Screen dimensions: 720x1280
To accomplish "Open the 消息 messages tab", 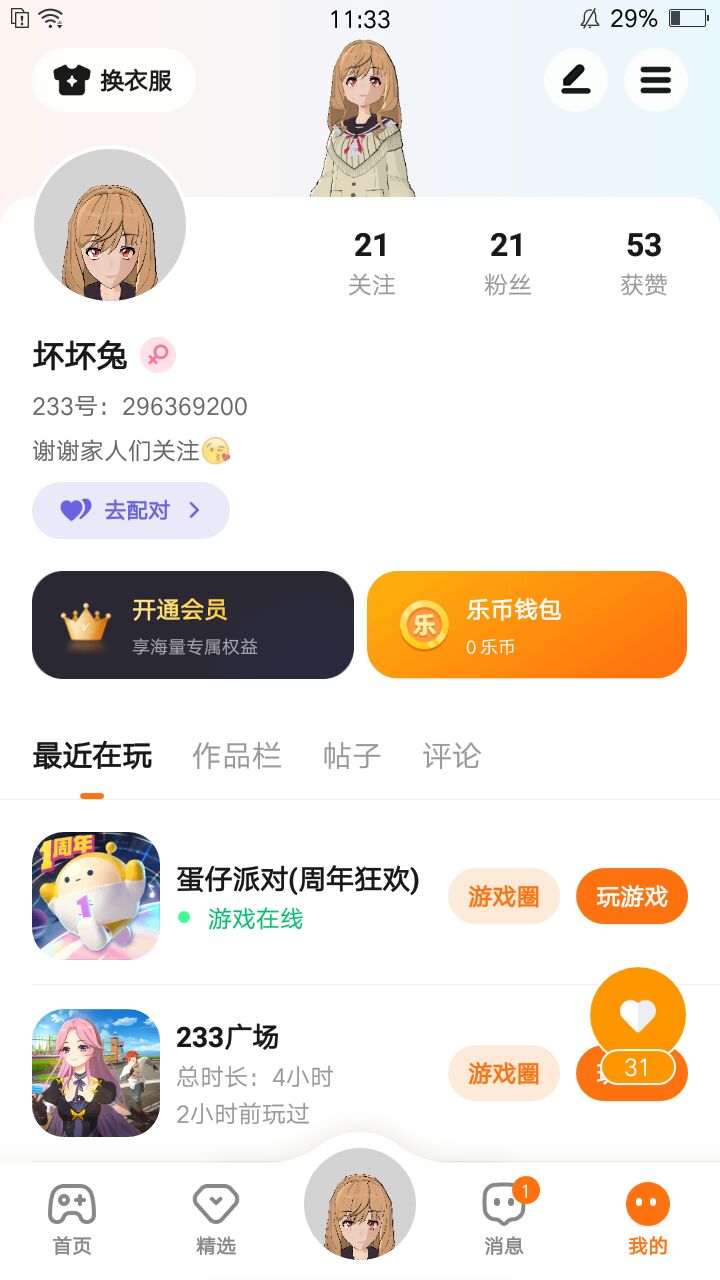I will [x=504, y=1218].
